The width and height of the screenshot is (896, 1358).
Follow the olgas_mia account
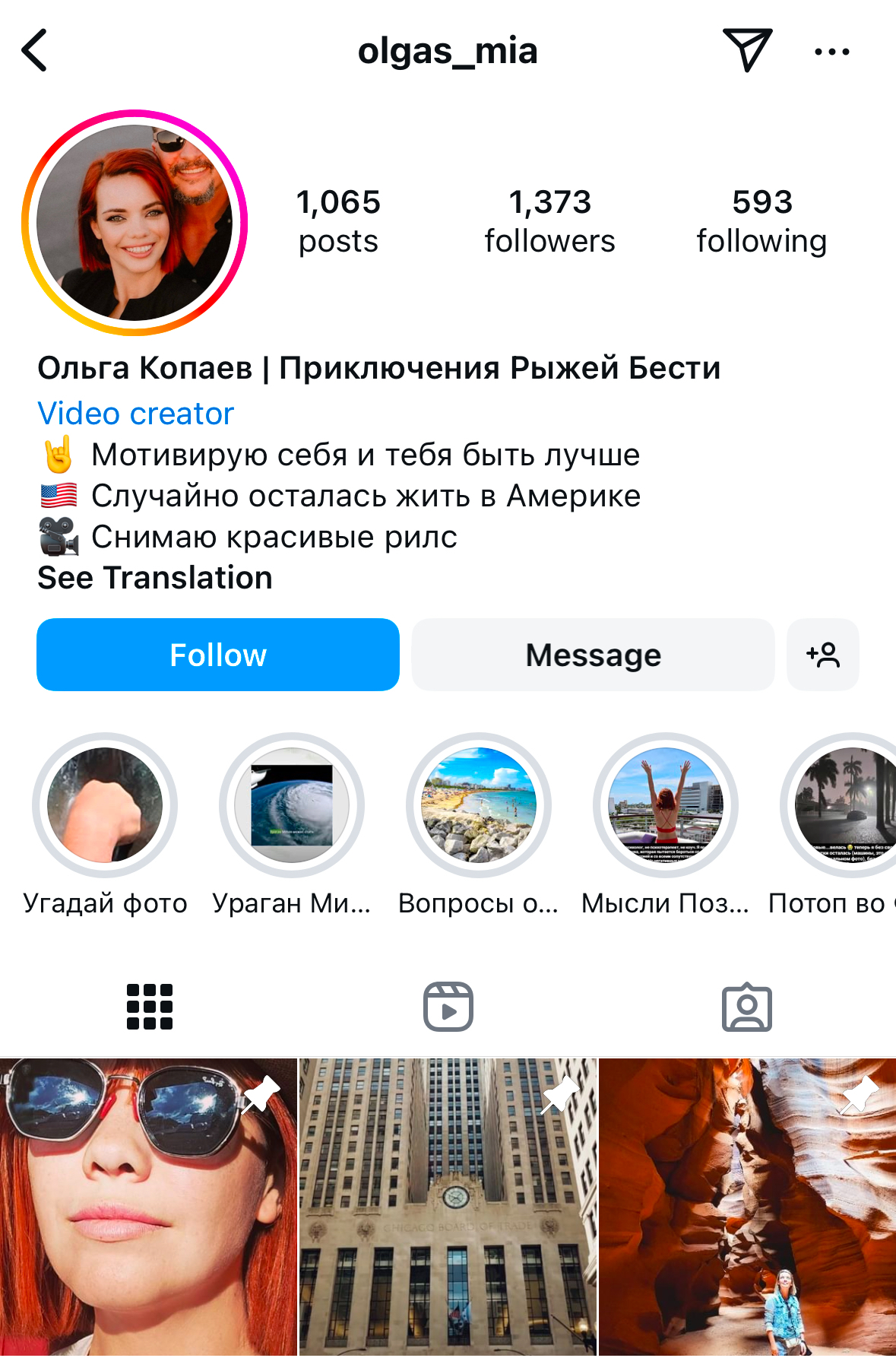click(x=218, y=655)
